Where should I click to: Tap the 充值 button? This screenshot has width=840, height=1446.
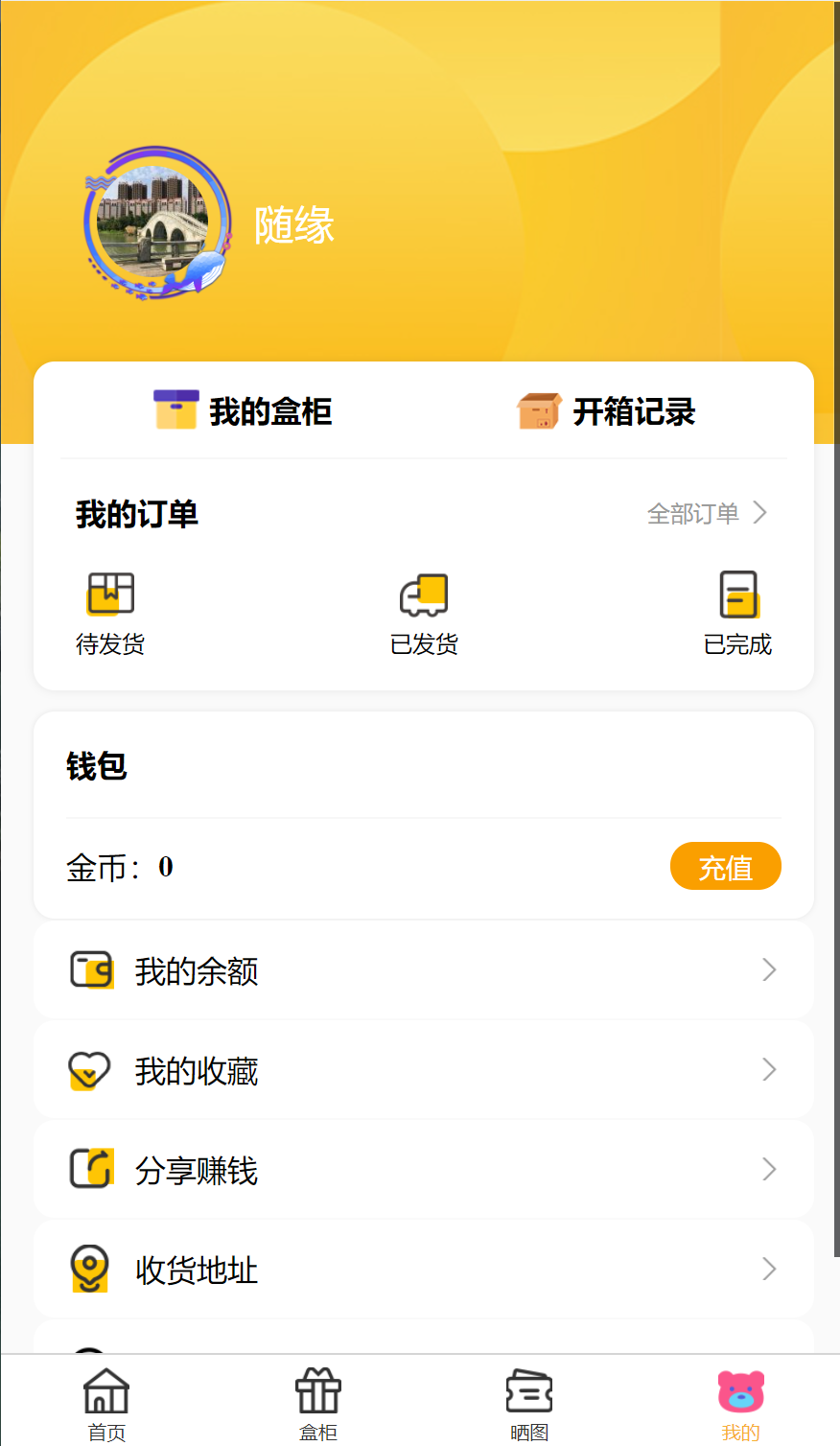(x=726, y=867)
